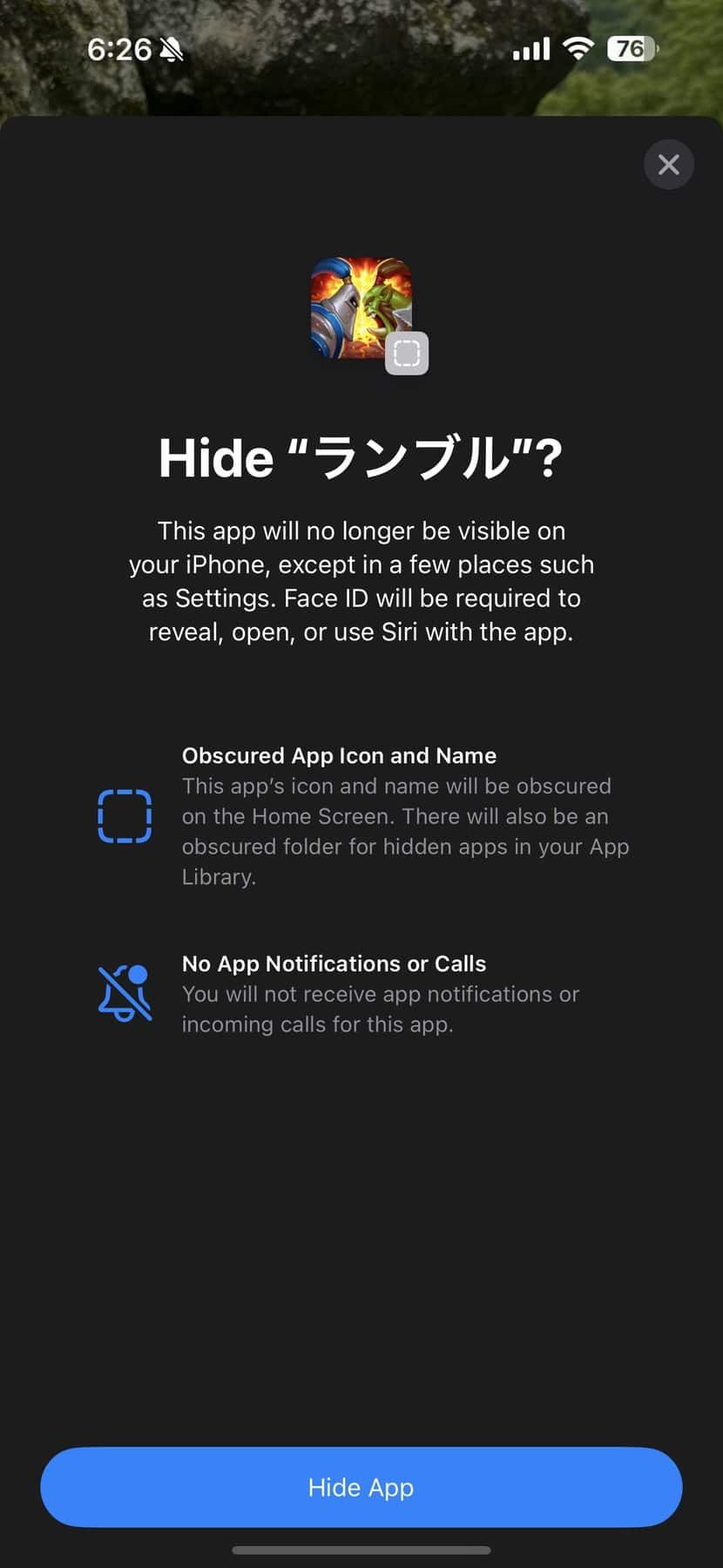723x1568 pixels.
Task: Confirm with the Hide App button
Action: tap(361, 1487)
